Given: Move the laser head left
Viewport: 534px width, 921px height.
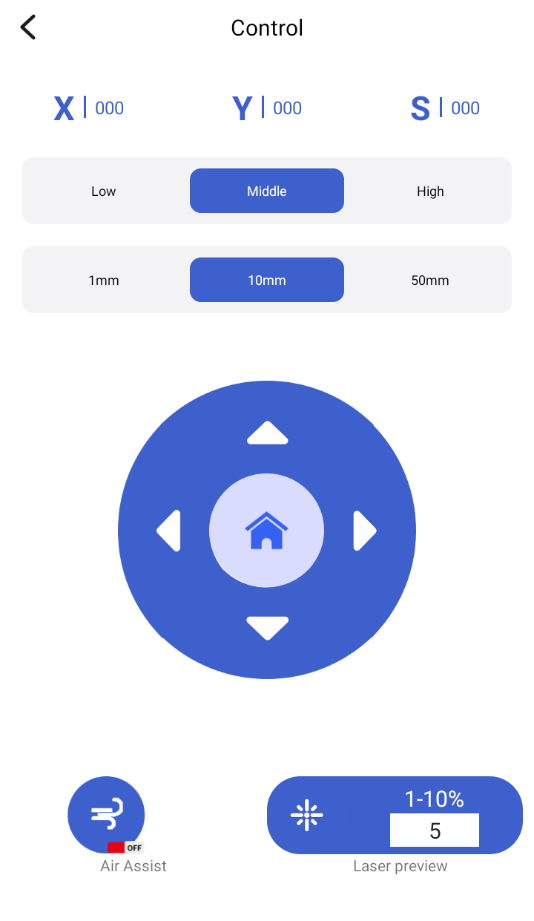Looking at the screenshot, I should click(169, 530).
